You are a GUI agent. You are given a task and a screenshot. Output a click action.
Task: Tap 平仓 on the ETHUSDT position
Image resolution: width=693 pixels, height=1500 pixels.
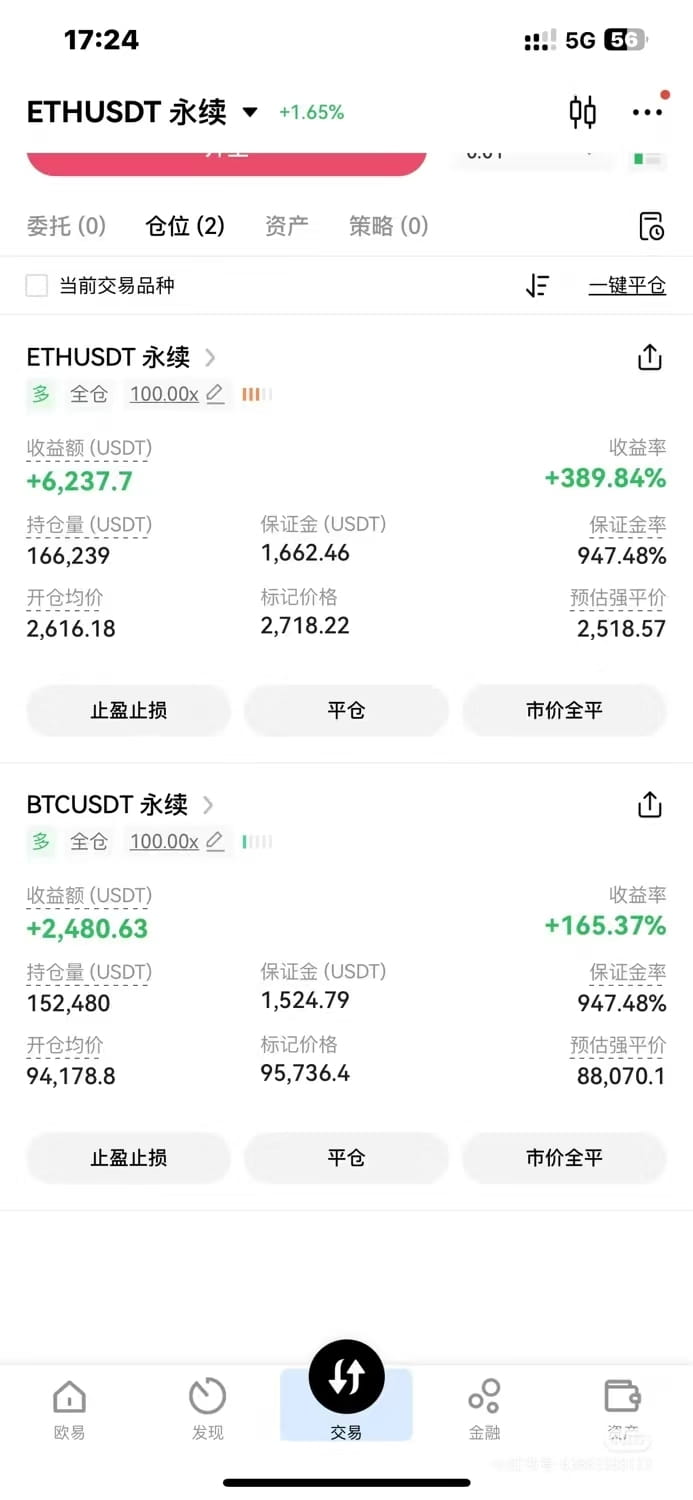coord(346,711)
